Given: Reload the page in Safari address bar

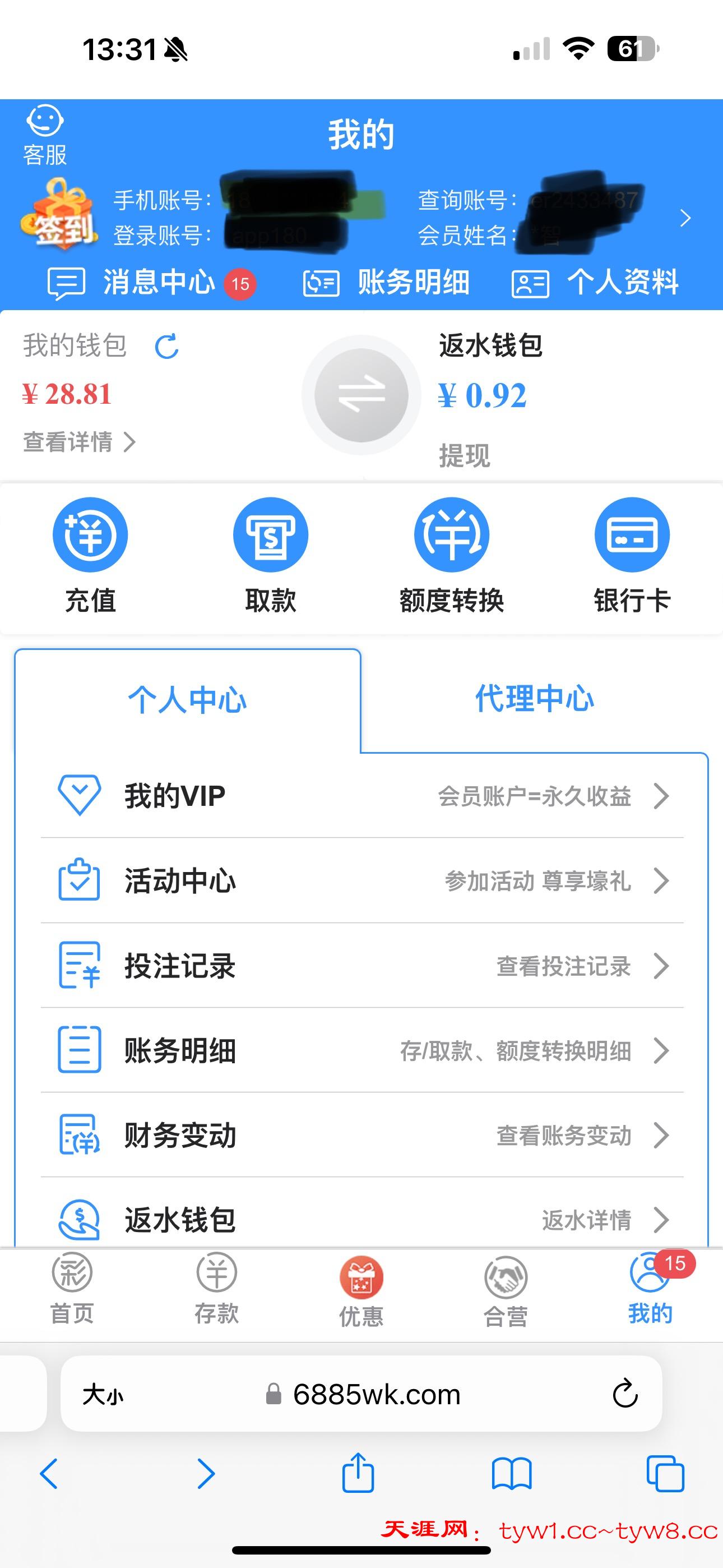Looking at the screenshot, I should (624, 1395).
